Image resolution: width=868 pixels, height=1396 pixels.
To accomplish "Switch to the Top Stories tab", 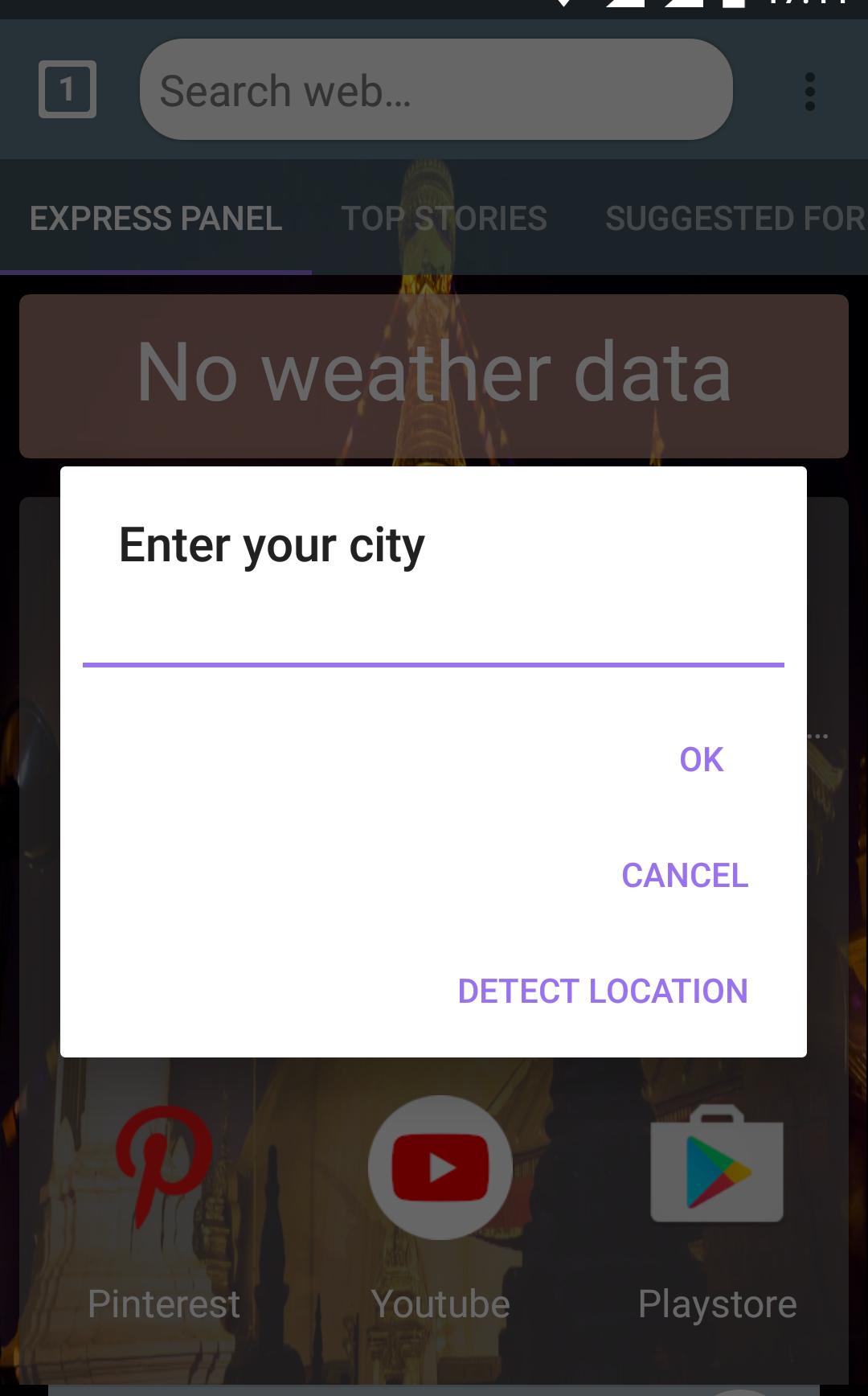I will pos(444,219).
